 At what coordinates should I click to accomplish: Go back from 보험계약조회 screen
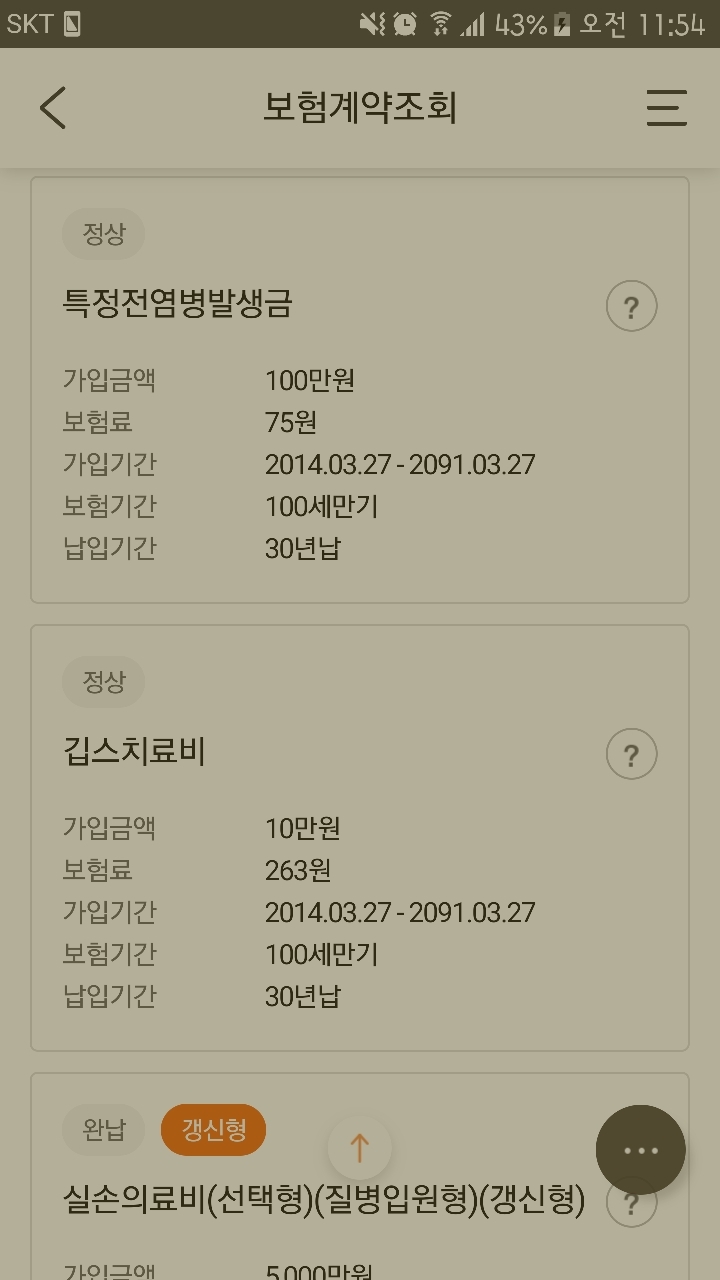pyautogui.click(x=53, y=107)
